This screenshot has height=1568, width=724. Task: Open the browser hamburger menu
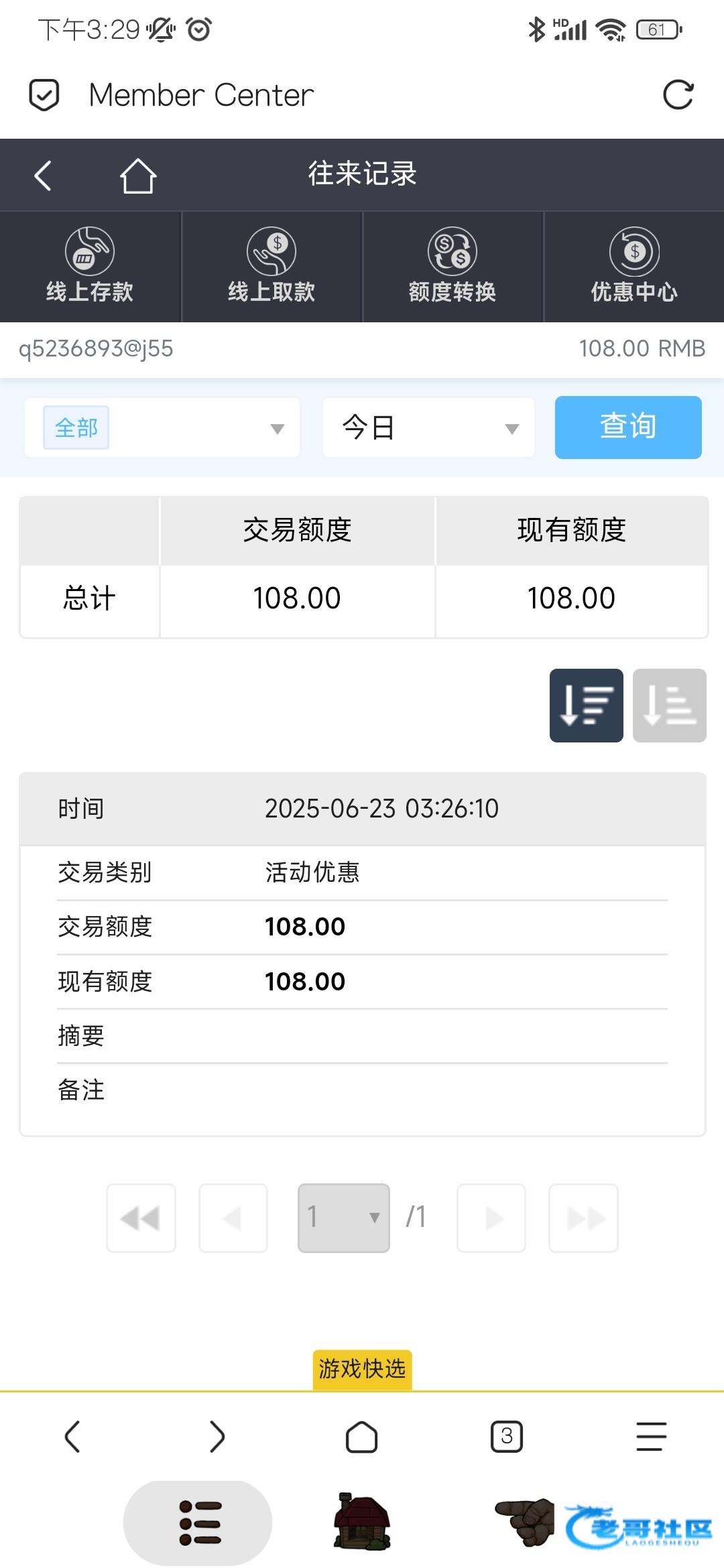click(651, 1436)
